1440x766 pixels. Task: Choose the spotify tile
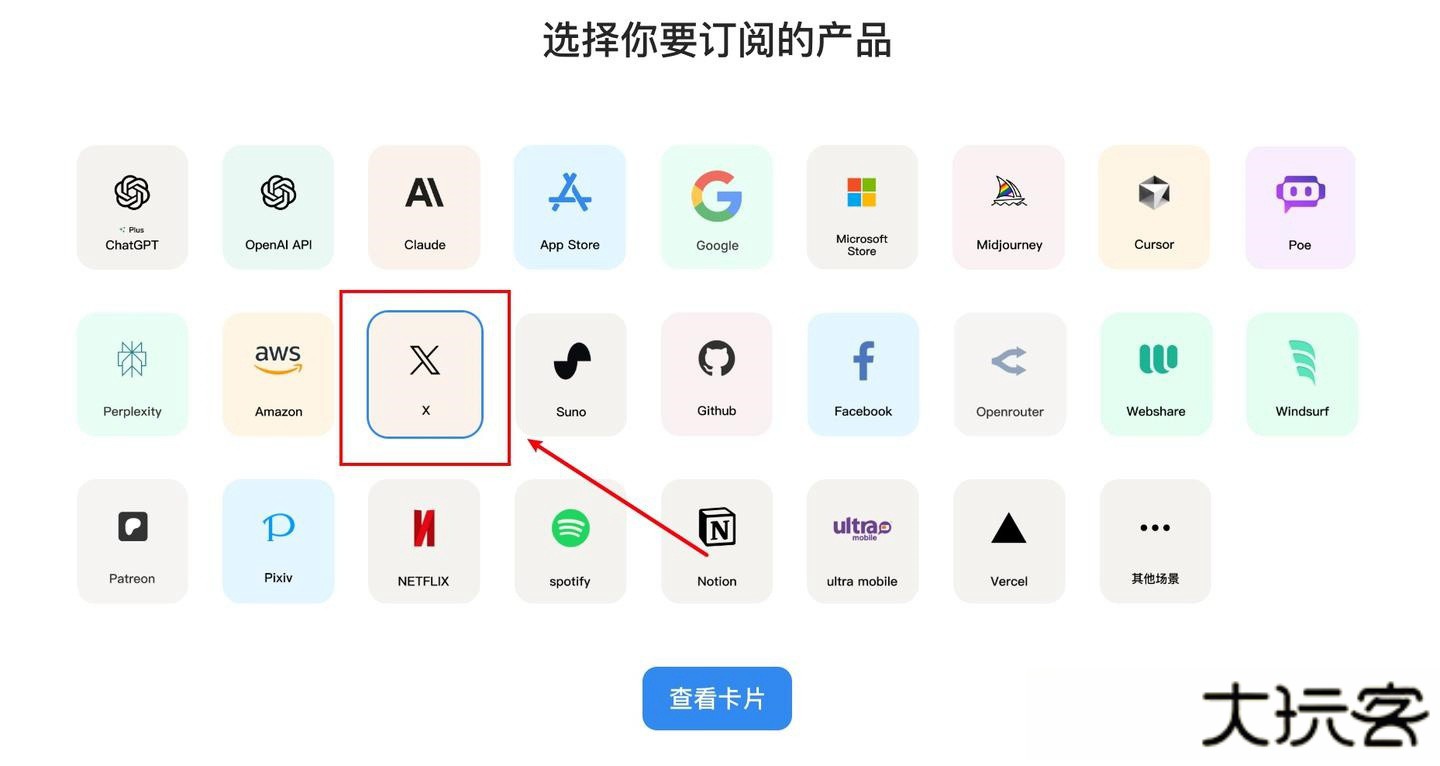click(x=570, y=541)
